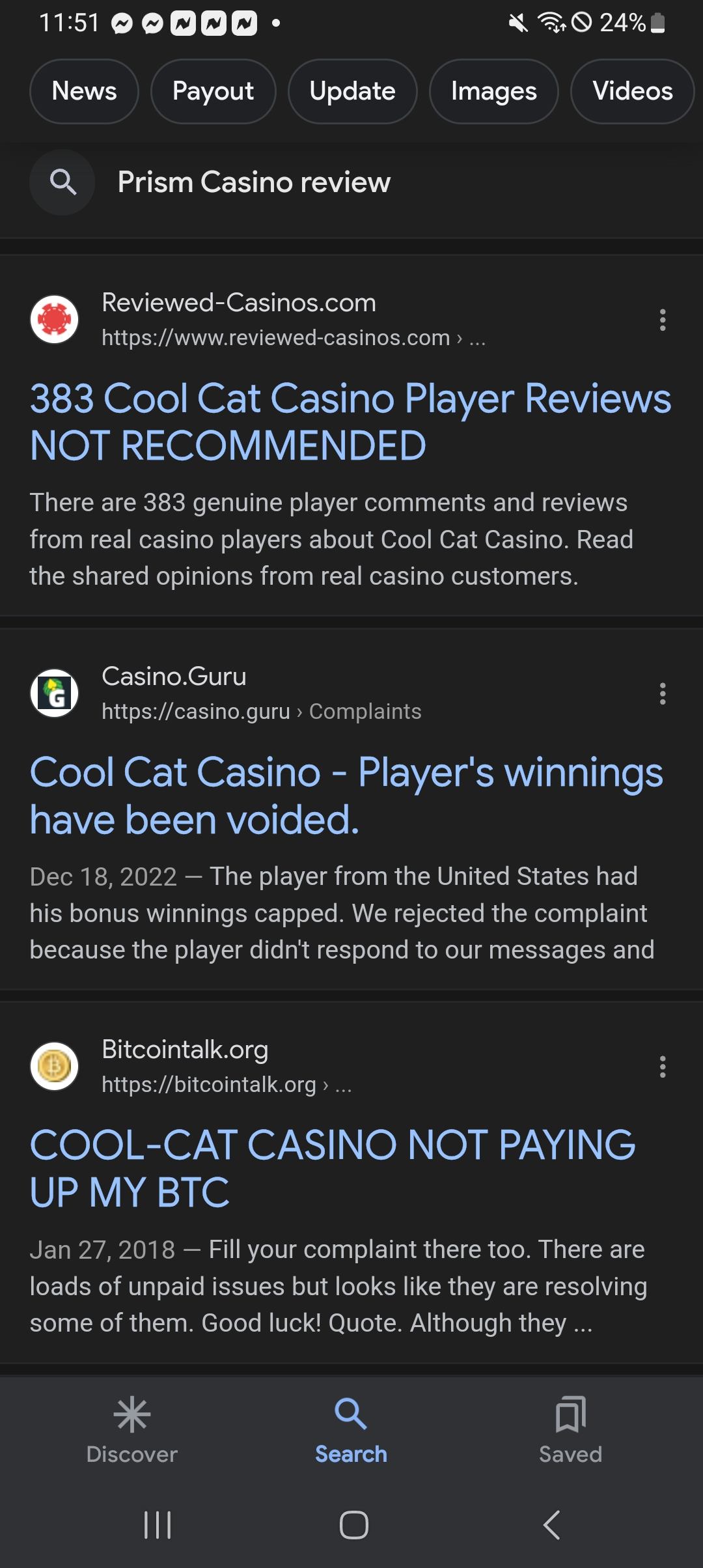Screen dimensions: 703x1568
Task: Open recent apps from navigation bar
Action: tap(158, 1525)
